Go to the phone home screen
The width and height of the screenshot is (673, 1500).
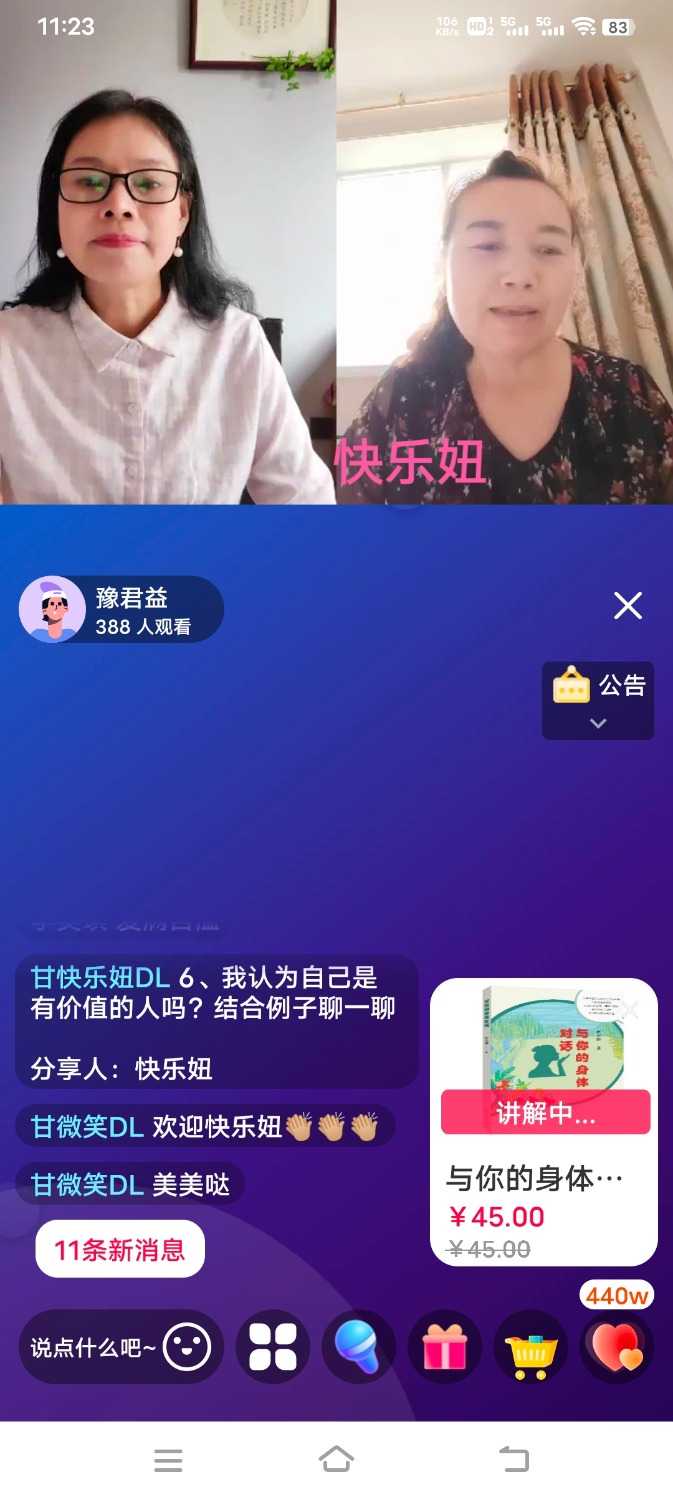(x=336, y=1460)
